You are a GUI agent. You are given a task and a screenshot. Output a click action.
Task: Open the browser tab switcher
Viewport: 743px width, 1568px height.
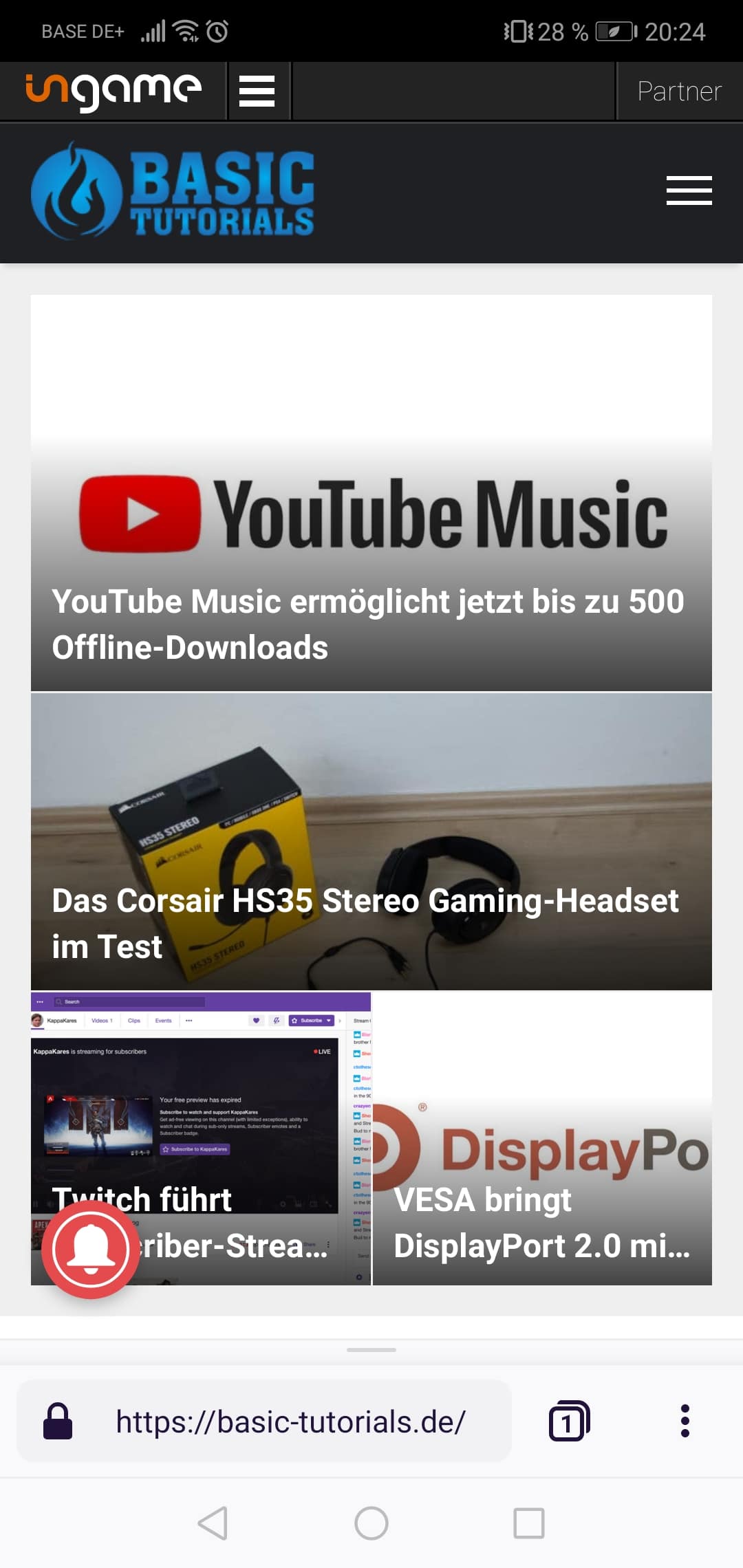[x=569, y=1421]
